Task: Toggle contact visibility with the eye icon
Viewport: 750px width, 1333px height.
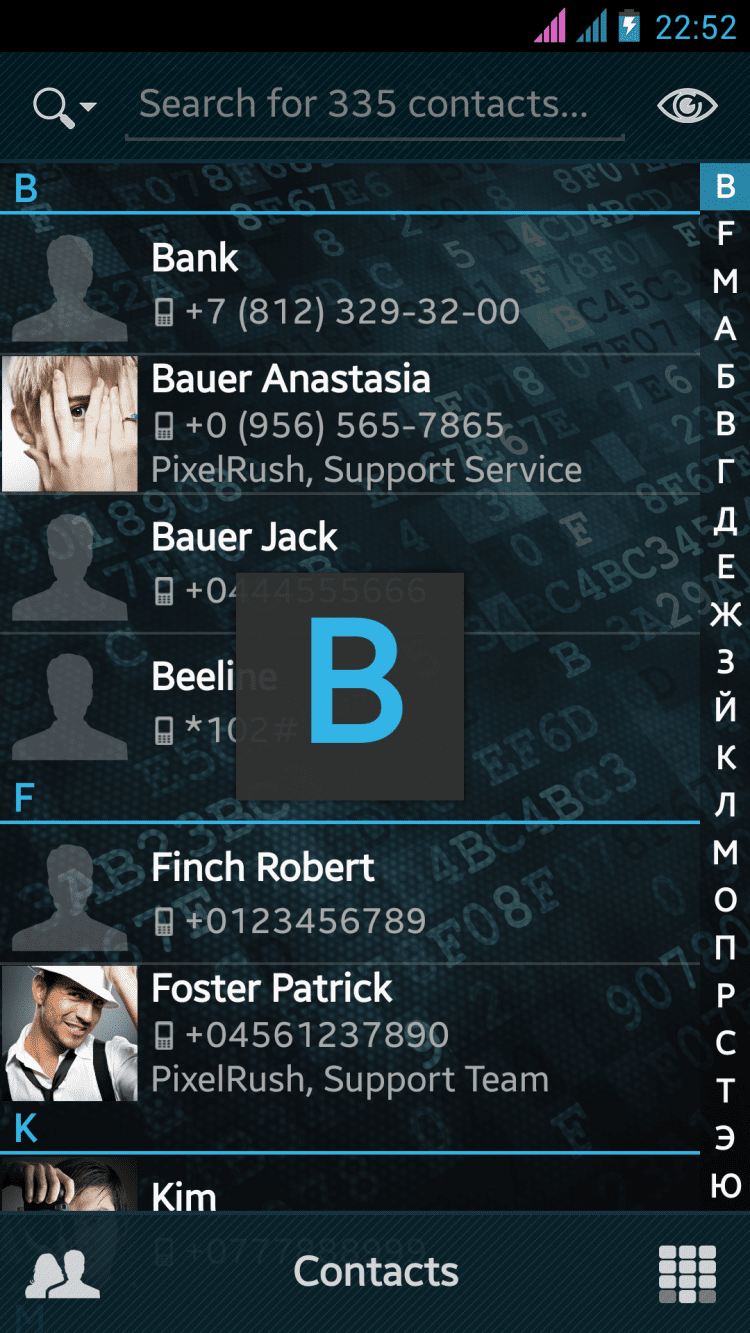Action: (x=687, y=106)
